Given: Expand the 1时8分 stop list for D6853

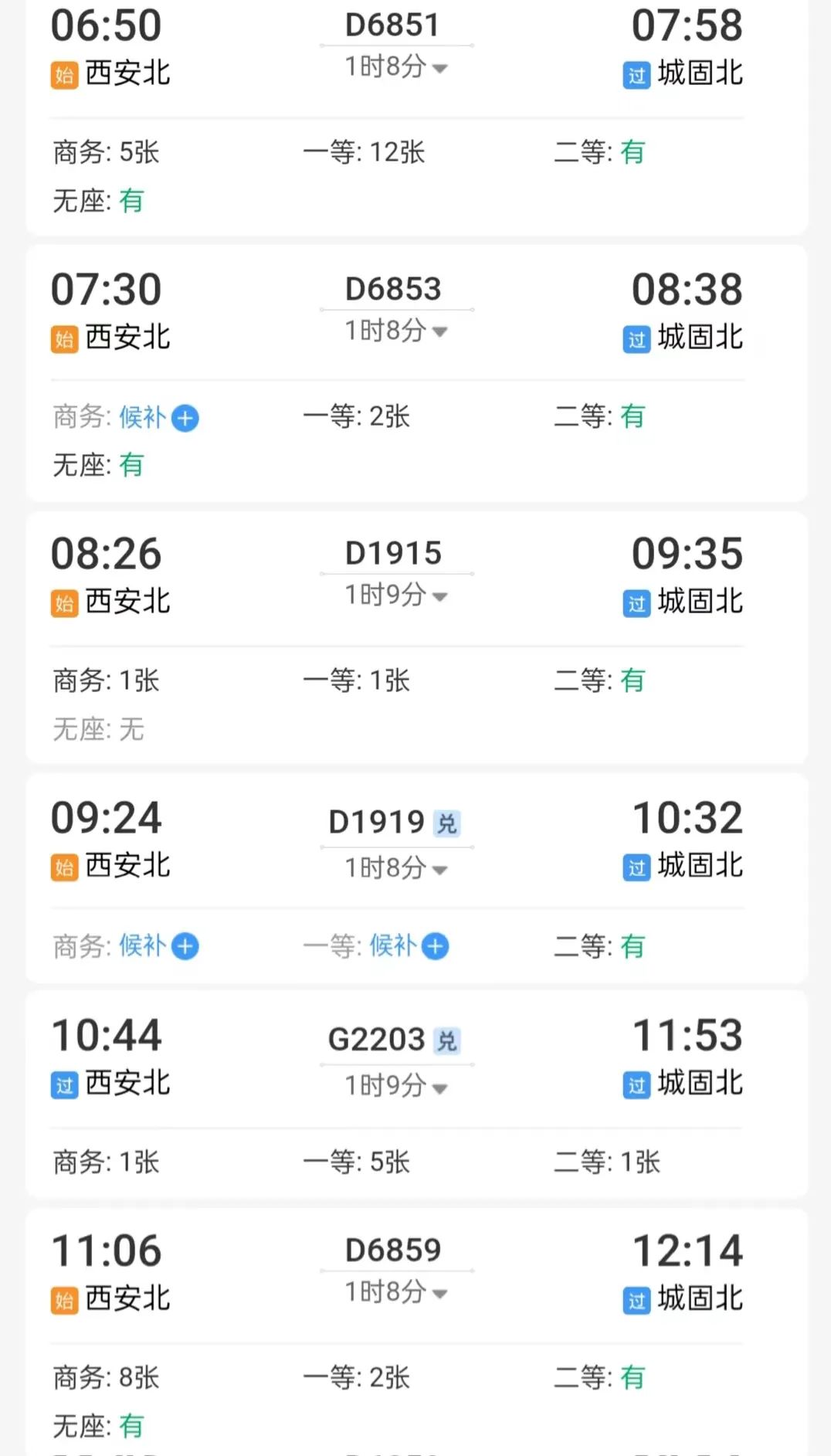Looking at the screenshot, I should click(x=395, y=332).
